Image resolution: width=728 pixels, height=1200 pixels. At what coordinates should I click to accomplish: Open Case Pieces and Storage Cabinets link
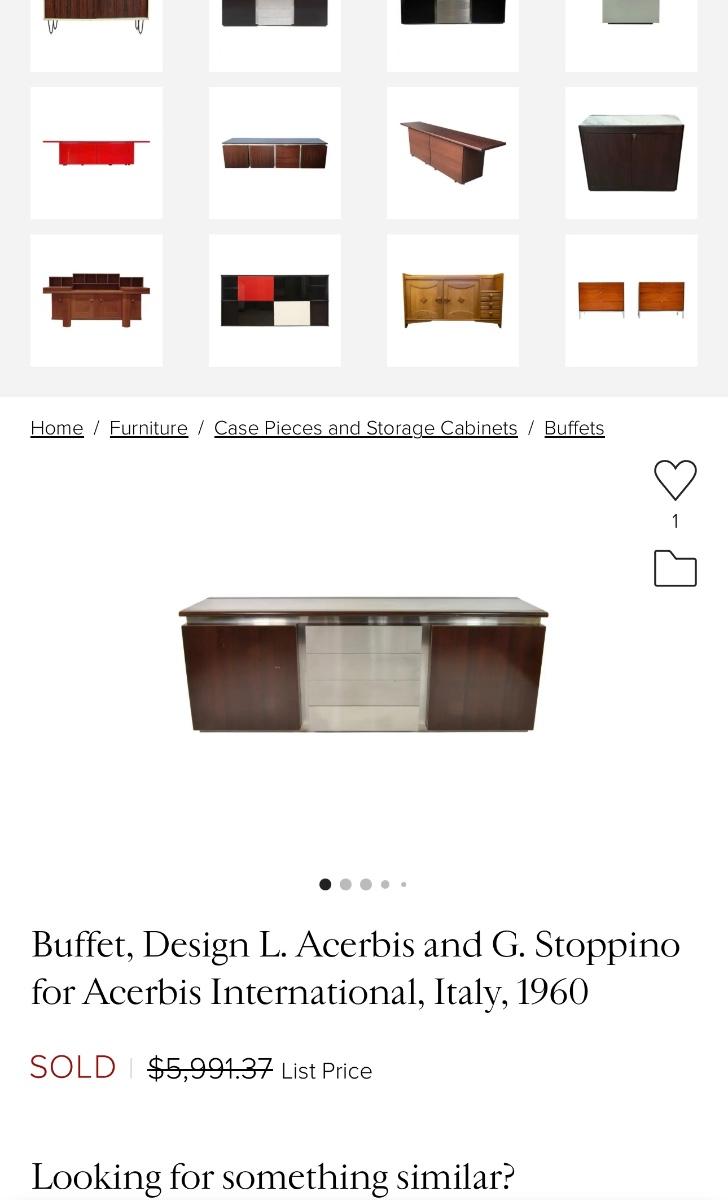pos(365,428)
